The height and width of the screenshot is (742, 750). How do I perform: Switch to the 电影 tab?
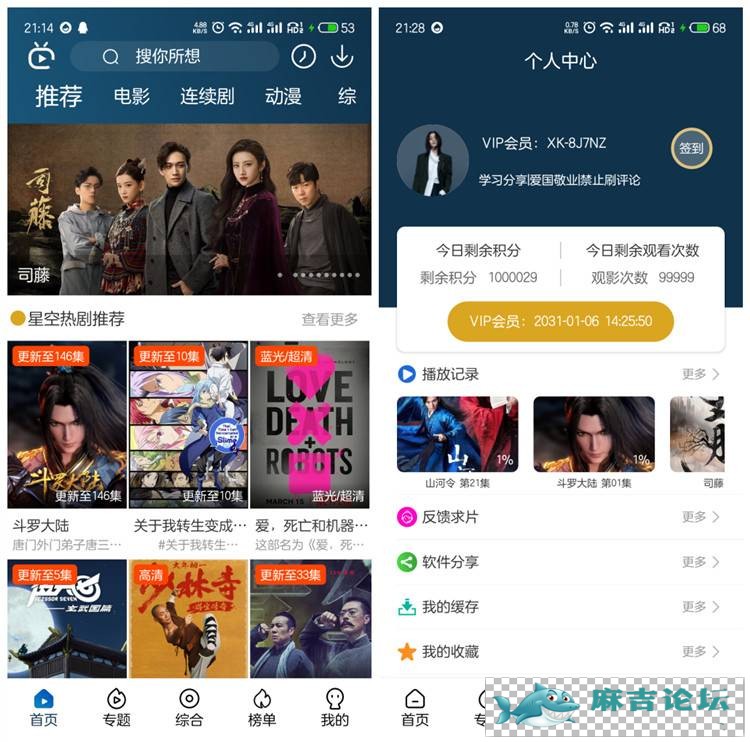click(x=131, y=97)
